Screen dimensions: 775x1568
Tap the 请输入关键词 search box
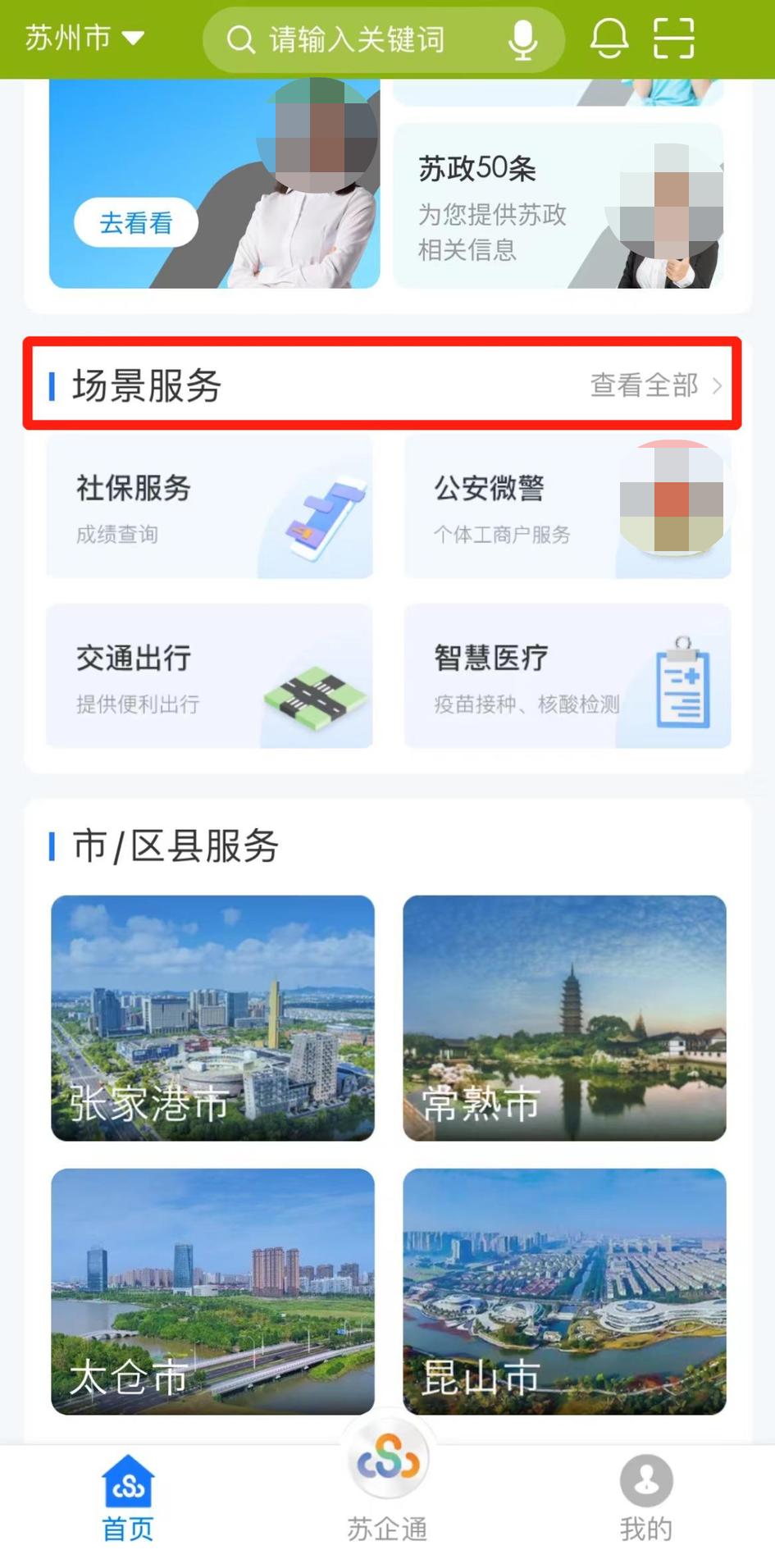point(357,39)
